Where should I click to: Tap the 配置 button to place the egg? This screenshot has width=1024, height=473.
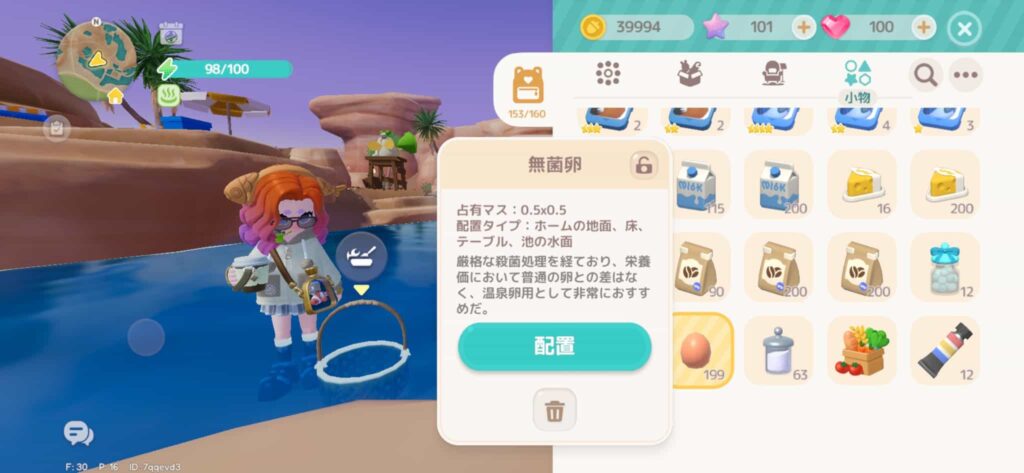tap(554, 347)
